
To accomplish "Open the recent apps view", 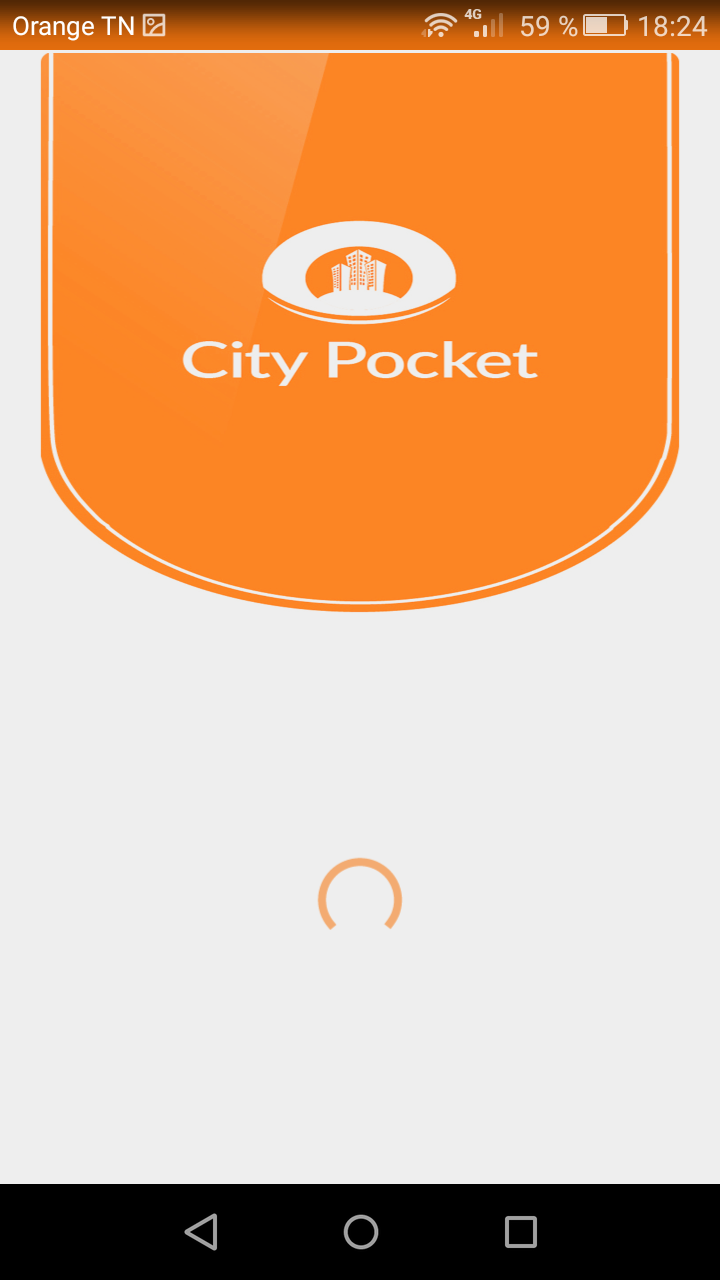I will [x=520, y=1231].
